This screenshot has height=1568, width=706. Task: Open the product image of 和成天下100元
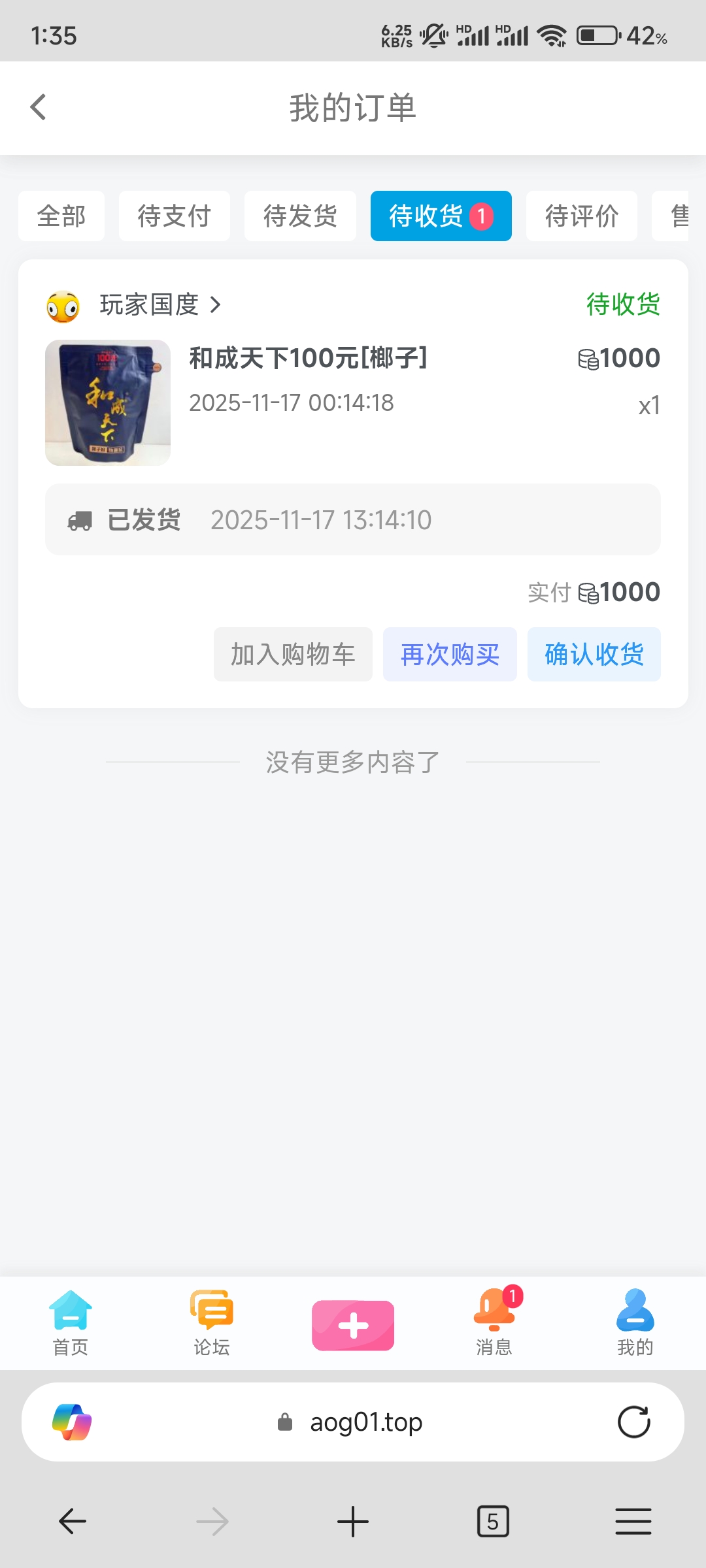(x=108, y=403)
